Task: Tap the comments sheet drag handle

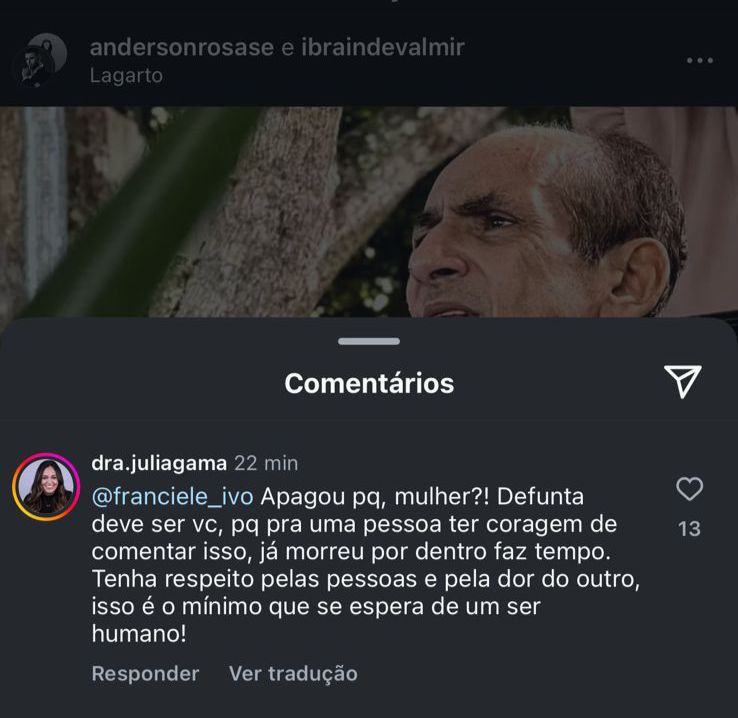Action: point(369,342)
